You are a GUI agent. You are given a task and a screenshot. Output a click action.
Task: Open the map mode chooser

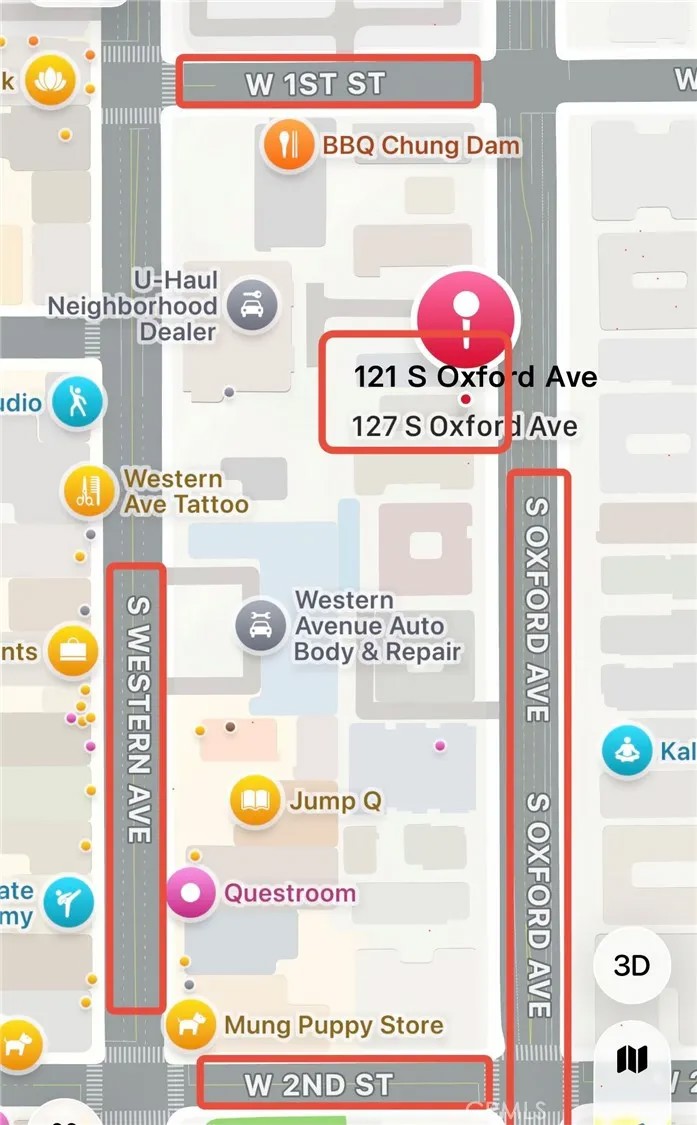tap(632, 1059)
